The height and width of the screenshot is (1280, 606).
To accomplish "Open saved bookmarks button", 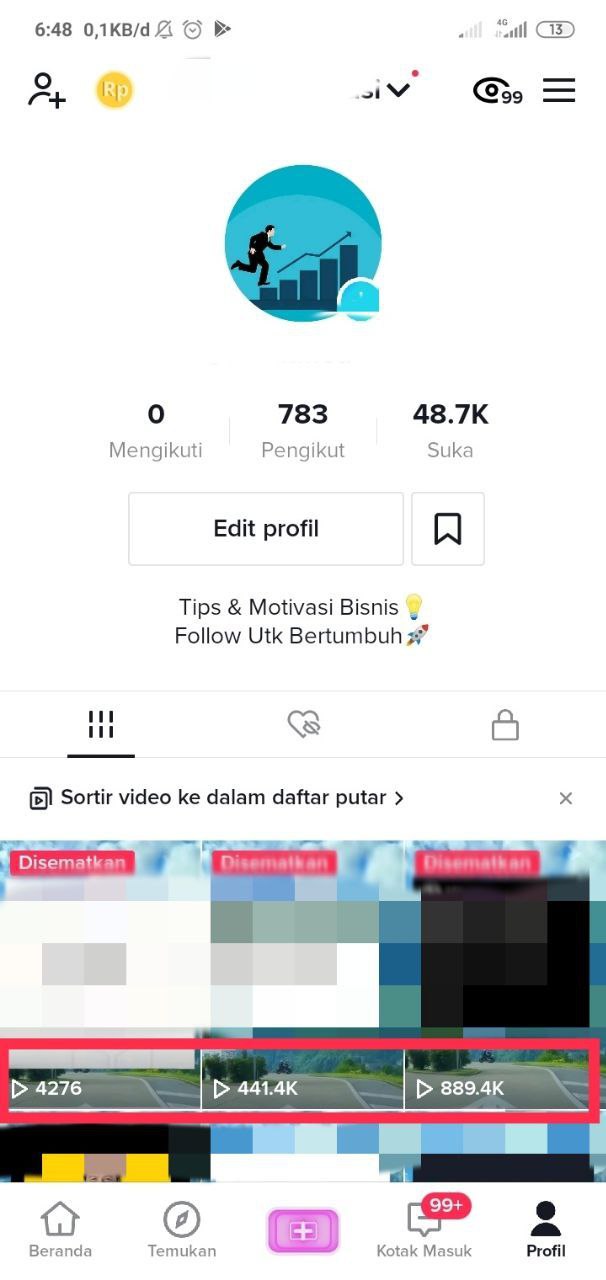I will coord(448,529).
